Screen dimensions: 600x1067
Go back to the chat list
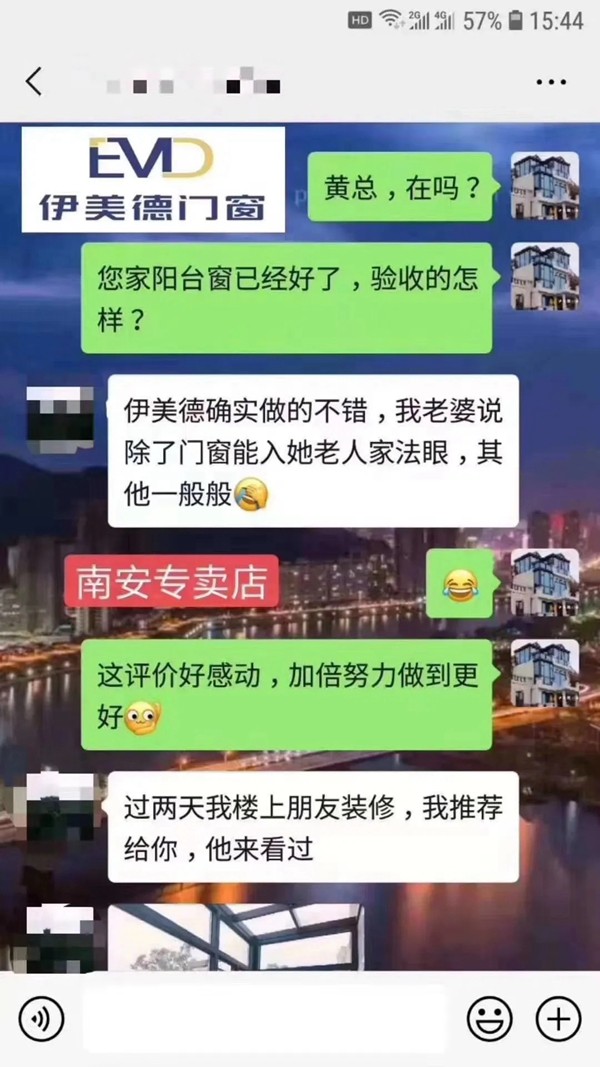35,81
